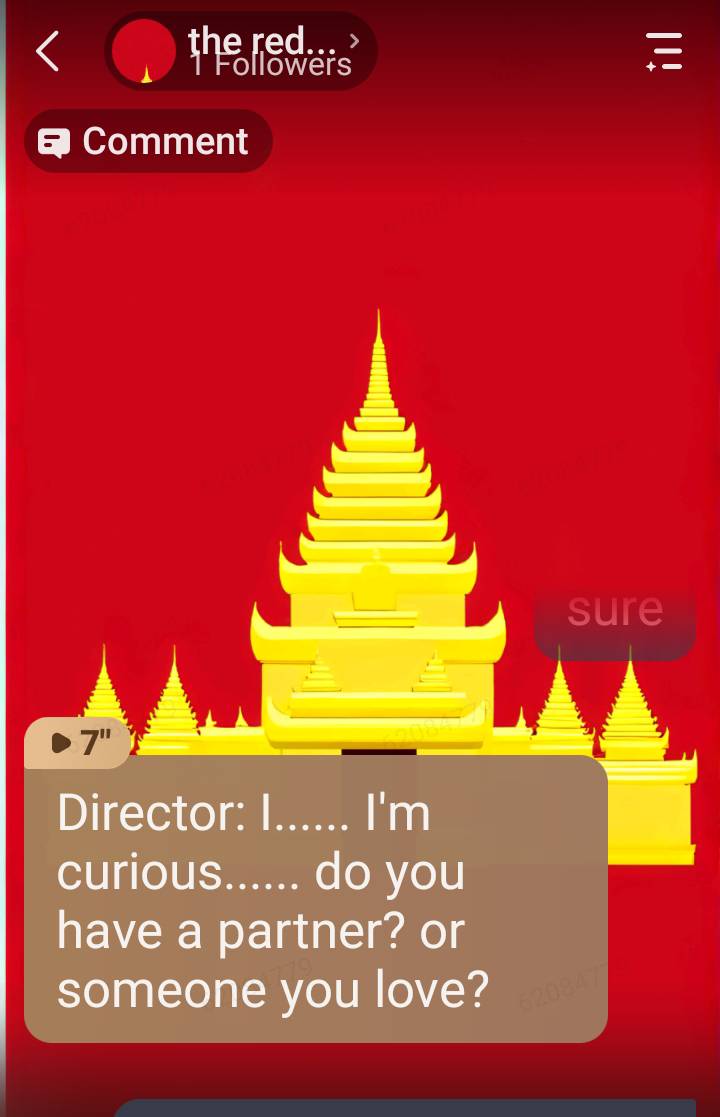Go back using the back arrow
Image resolution: width=720 pixels, height=1117 pixels.
coord(48,52)
